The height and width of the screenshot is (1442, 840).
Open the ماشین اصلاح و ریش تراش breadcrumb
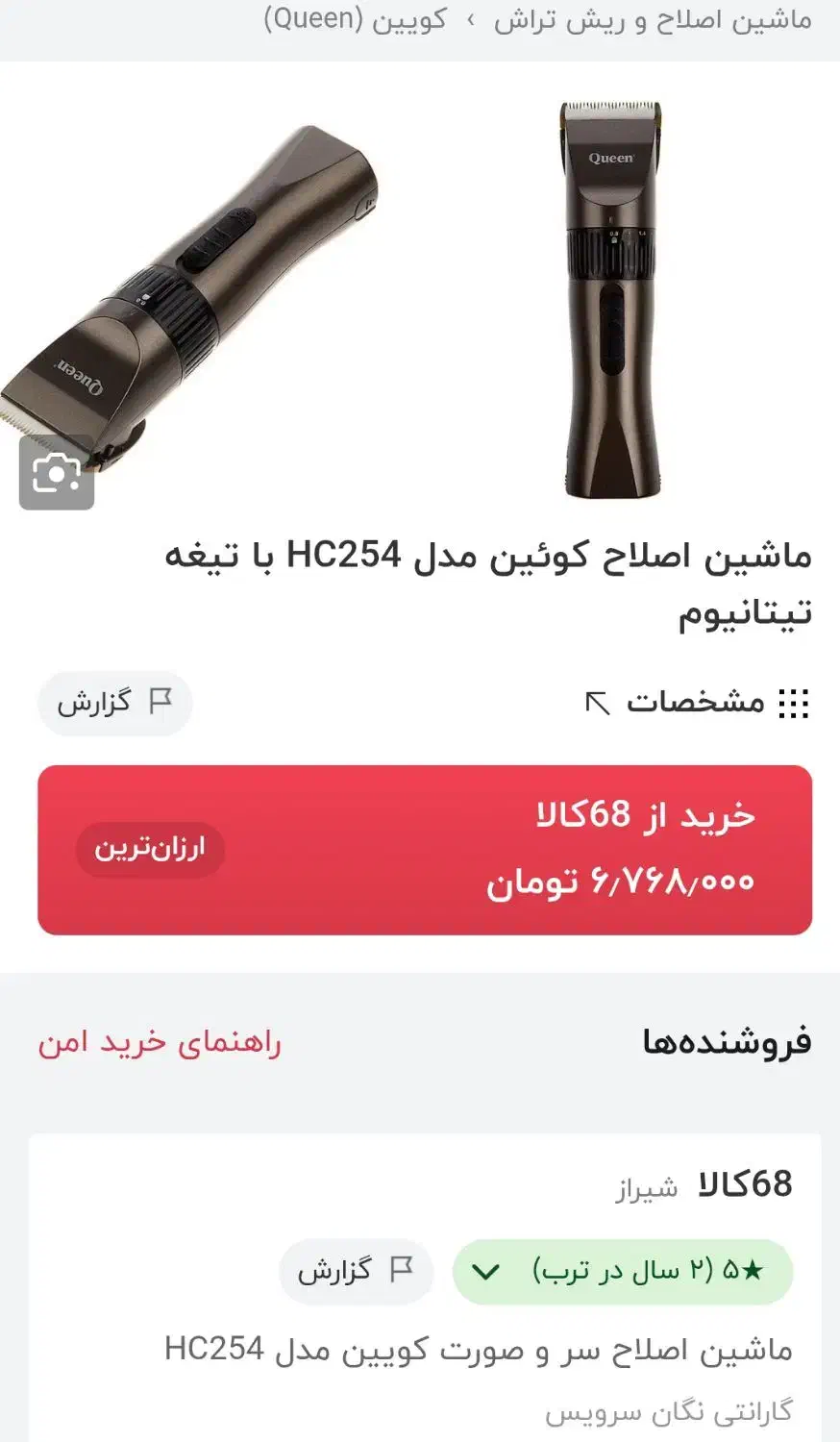point(653,21)
